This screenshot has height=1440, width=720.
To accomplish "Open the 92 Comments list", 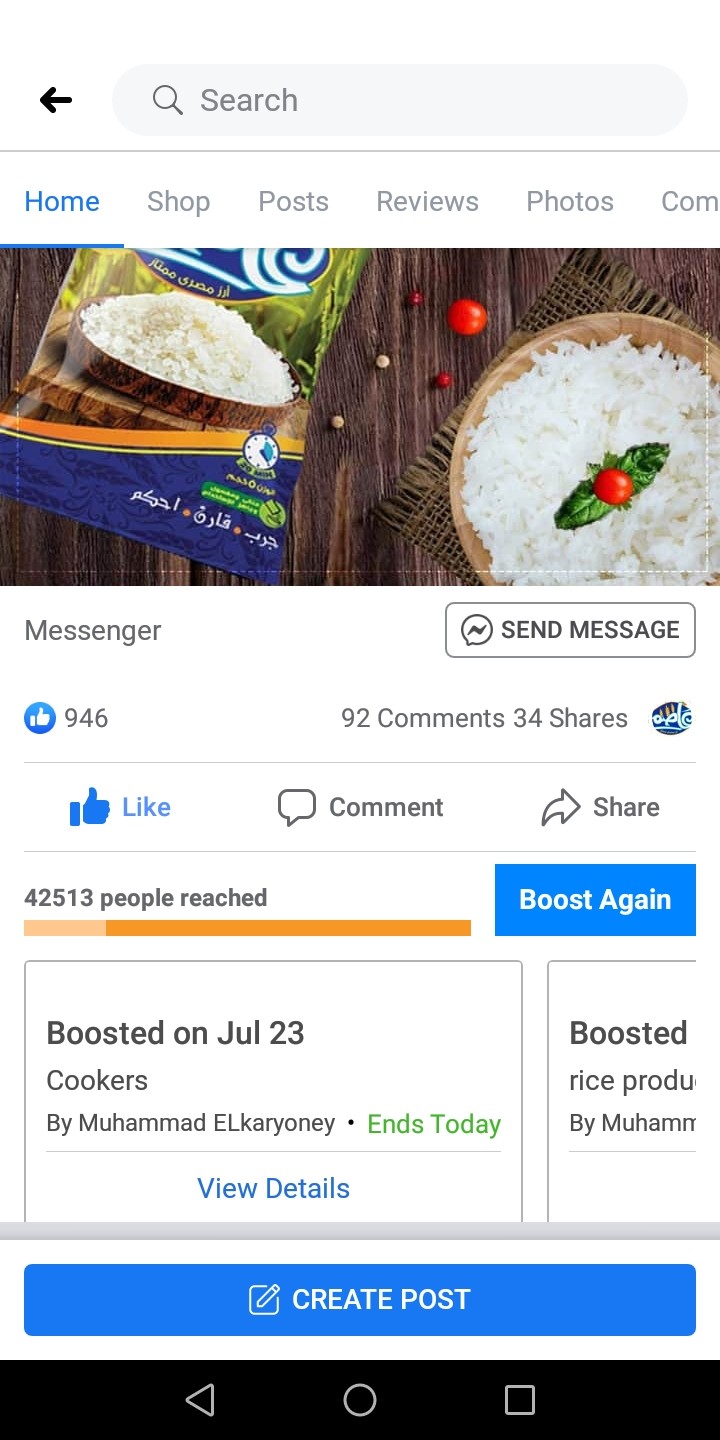I will (423, 718).
